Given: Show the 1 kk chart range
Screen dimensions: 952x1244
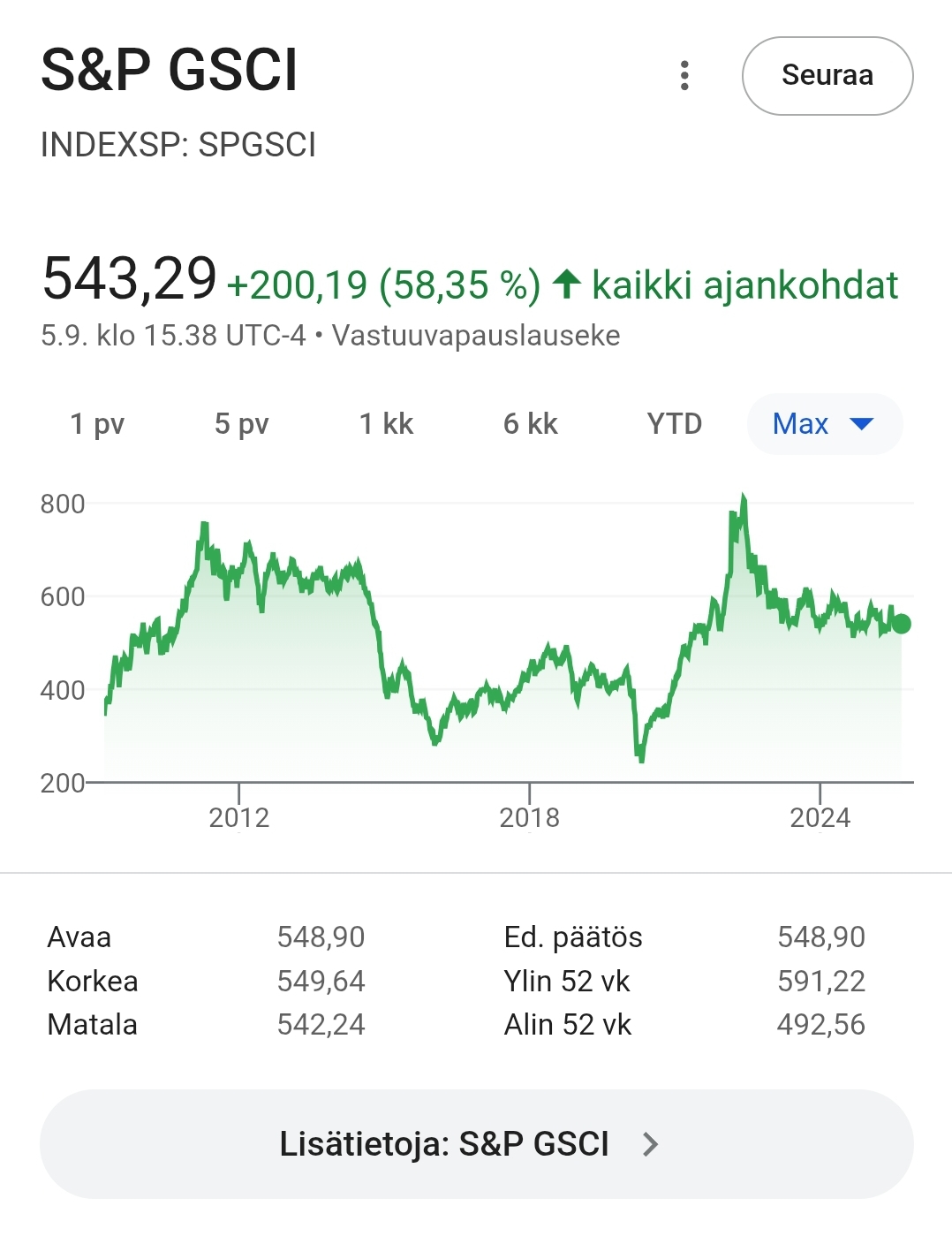Looking at the screenshot, I should pos(386,424).
